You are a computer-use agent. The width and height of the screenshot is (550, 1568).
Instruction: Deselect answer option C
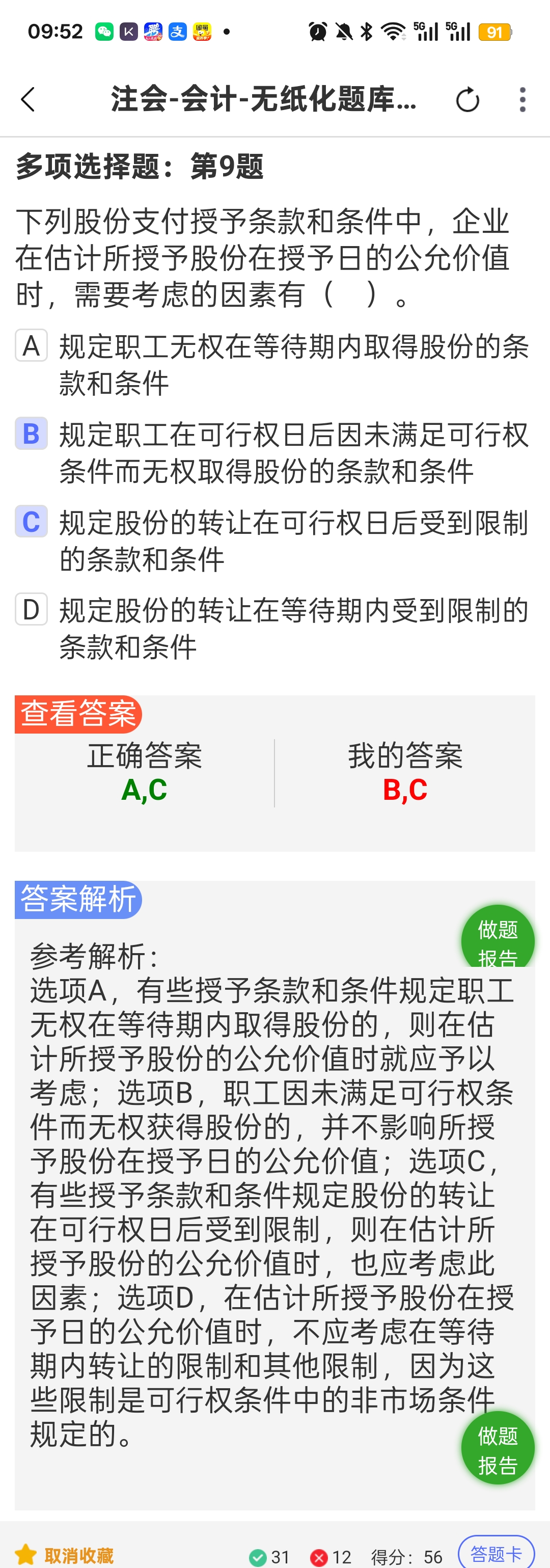32,521
